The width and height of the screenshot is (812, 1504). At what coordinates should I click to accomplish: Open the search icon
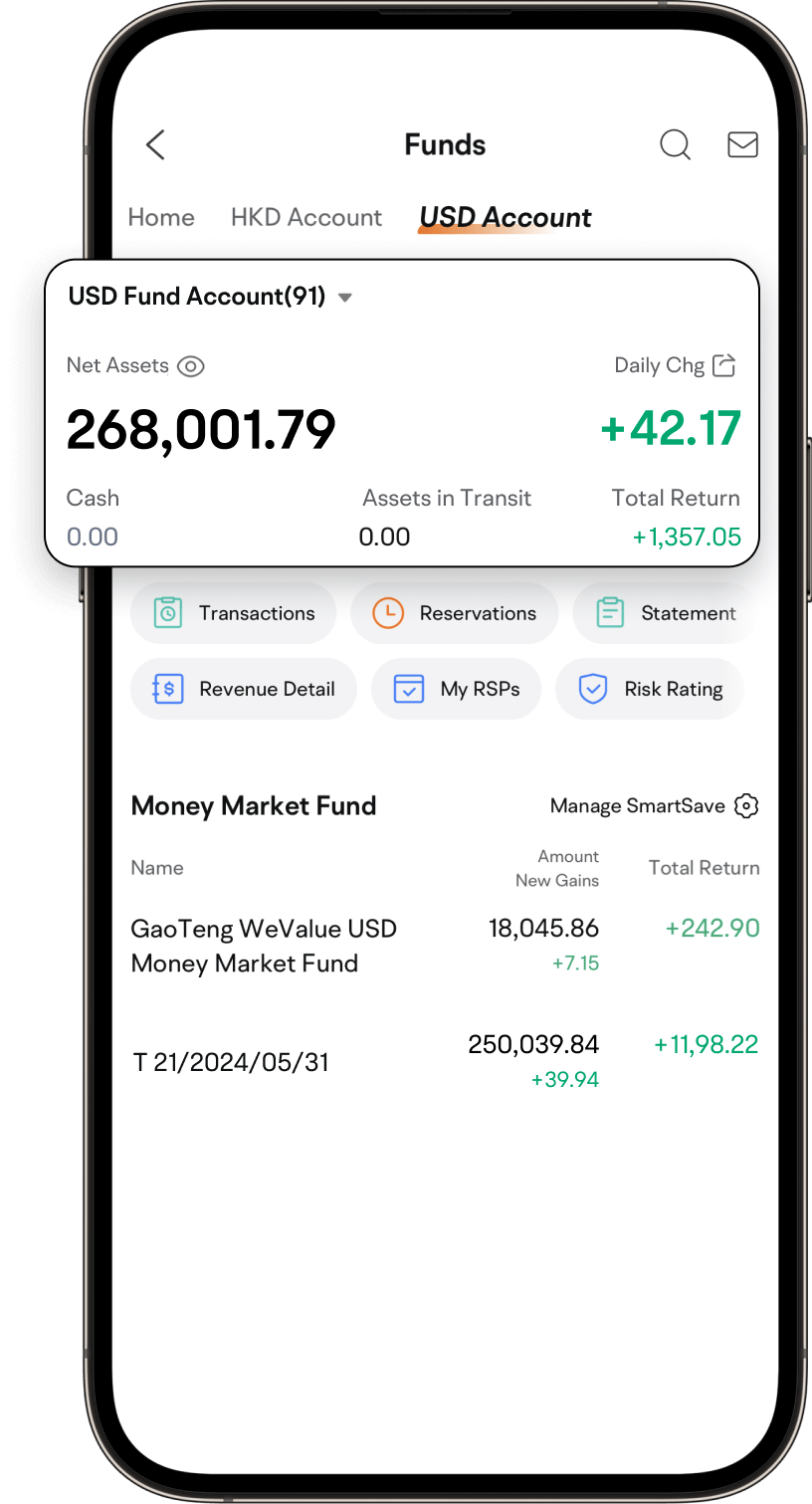[x=676, y=145]
